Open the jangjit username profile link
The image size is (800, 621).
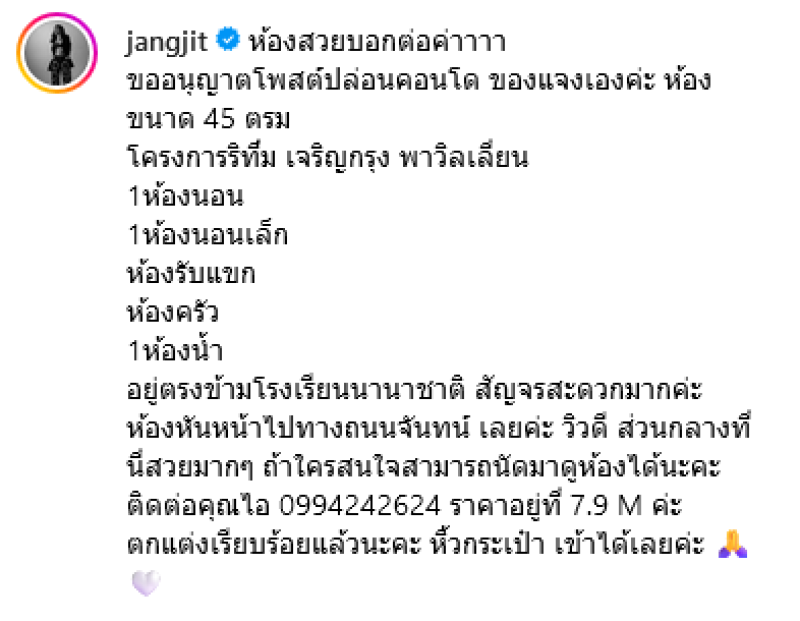point(170,42)
